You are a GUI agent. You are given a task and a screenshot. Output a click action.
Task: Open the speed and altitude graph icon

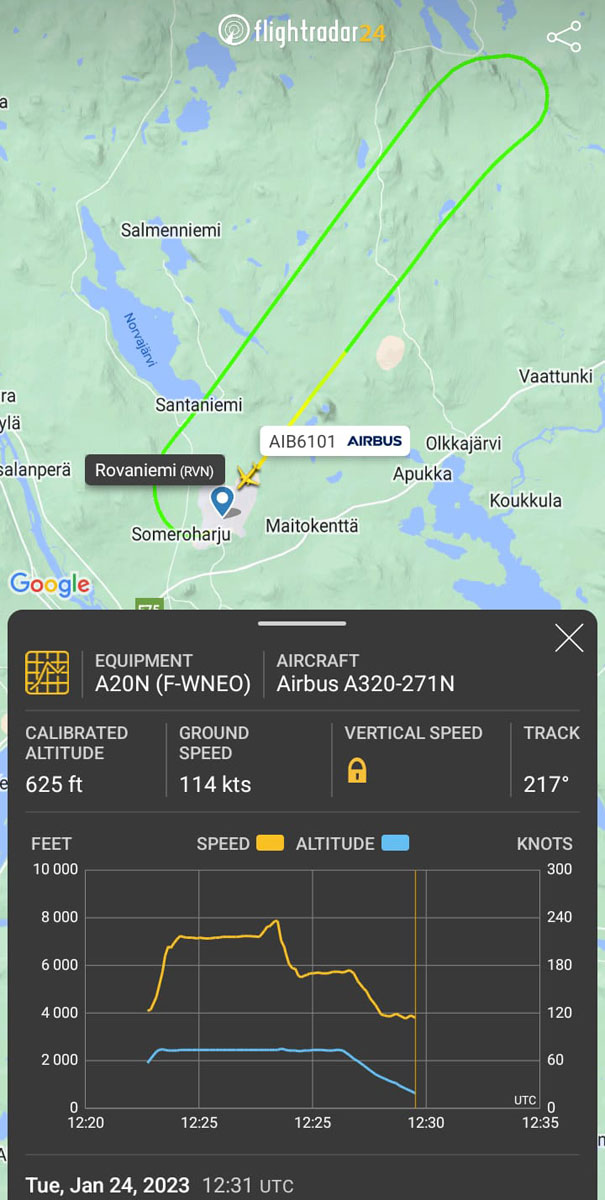46,673
